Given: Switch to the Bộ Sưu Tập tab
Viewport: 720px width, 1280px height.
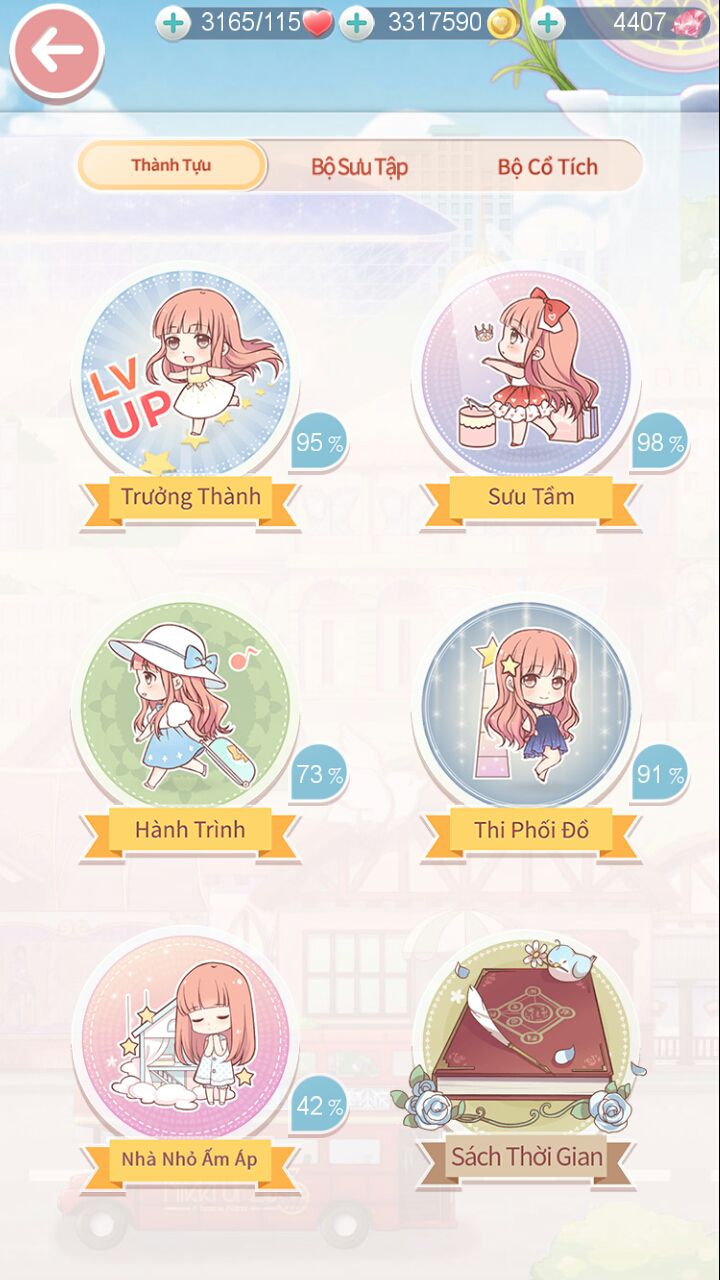Looking at the screenshot, I should point(359,166).
